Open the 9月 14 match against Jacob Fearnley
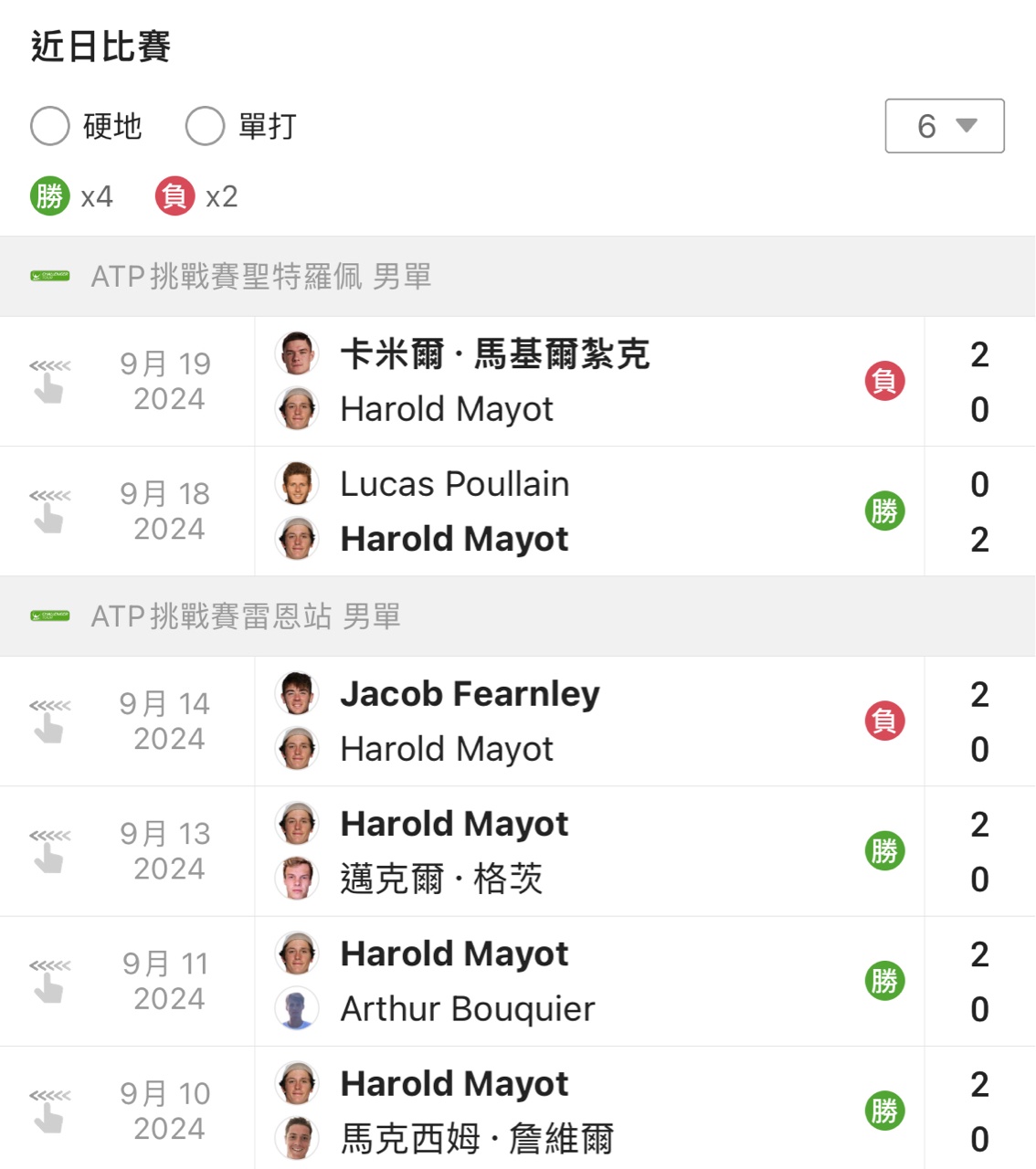Screen dimensions: 1036x1169 click(585, 721)
